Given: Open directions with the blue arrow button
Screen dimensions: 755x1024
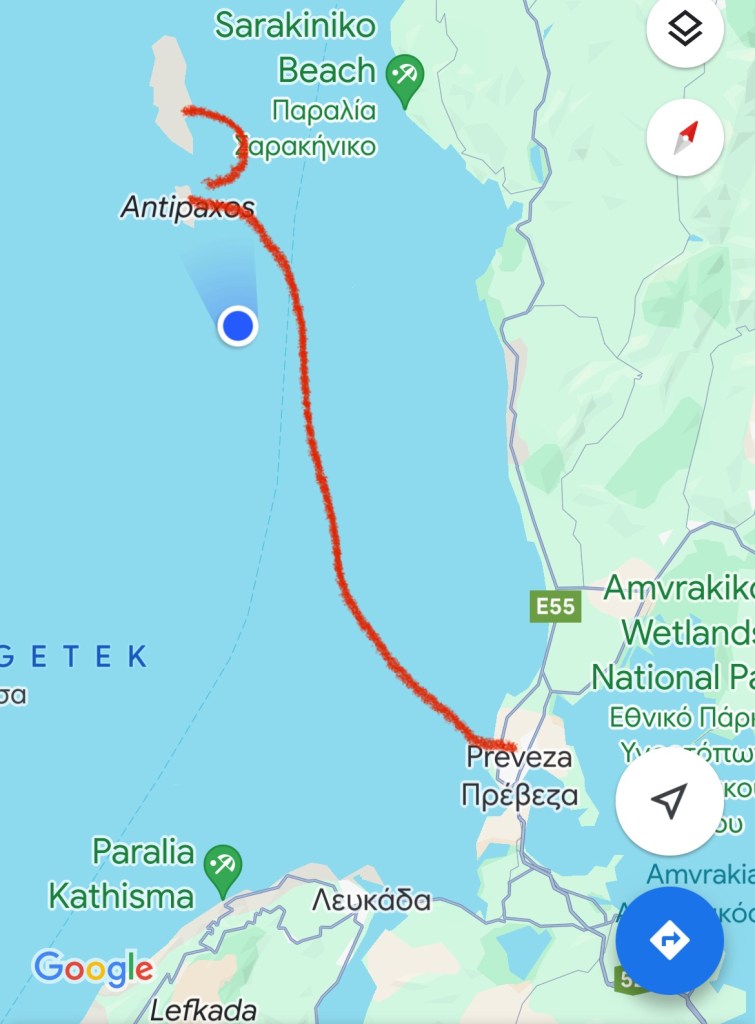Looking at the screenshot, I should [x=669, y=941].
